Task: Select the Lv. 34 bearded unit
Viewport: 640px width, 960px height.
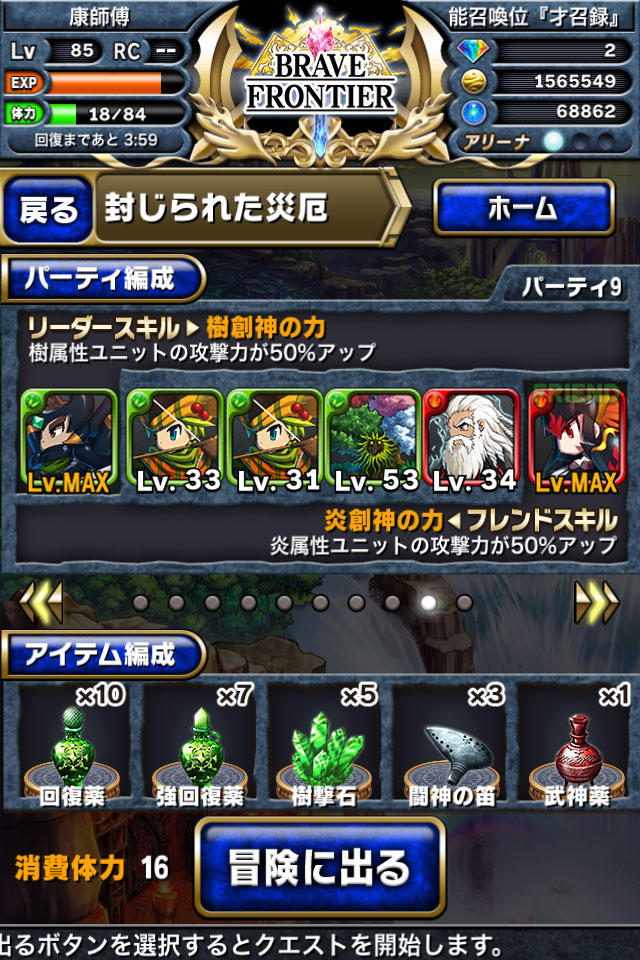Action: pyautogui.click(x=471, y=440)
